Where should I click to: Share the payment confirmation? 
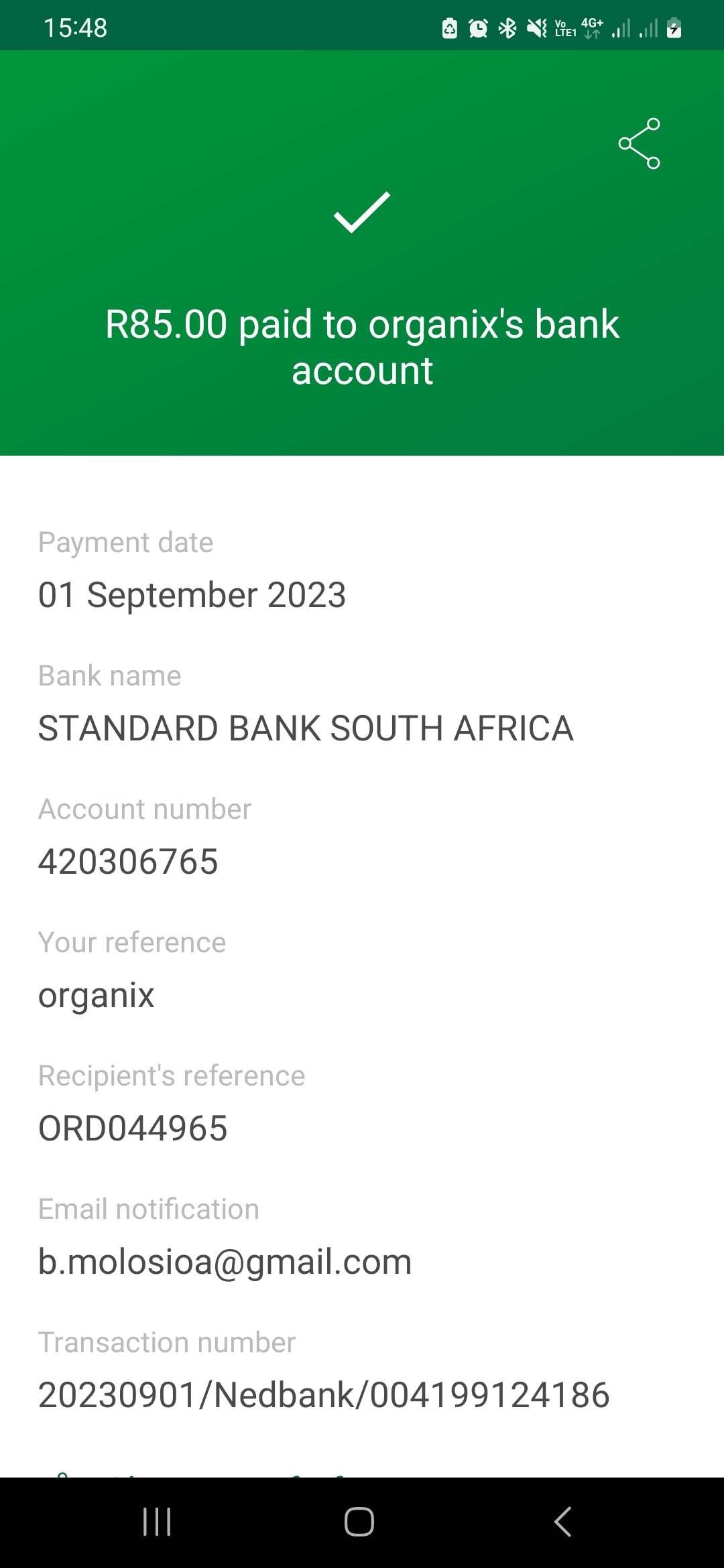639,143
